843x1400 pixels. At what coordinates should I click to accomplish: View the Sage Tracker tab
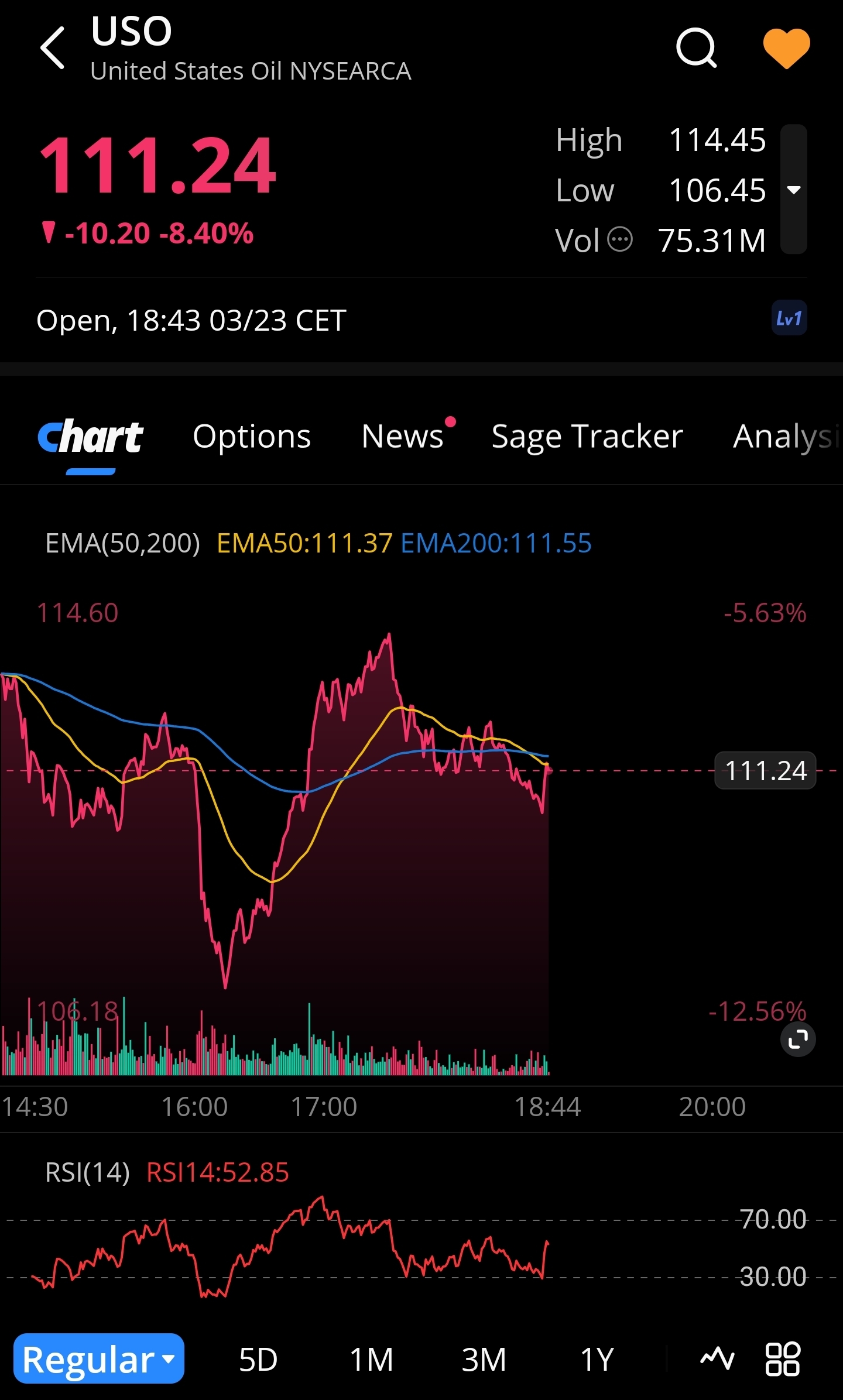click(587, 437)
